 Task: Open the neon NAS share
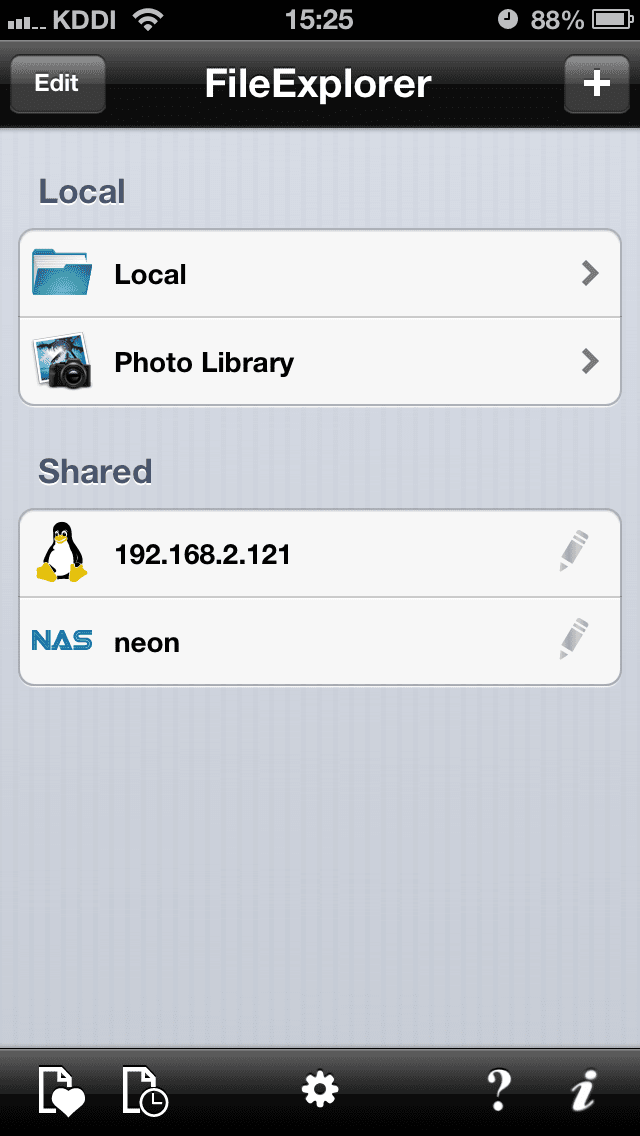click(320, 642)
